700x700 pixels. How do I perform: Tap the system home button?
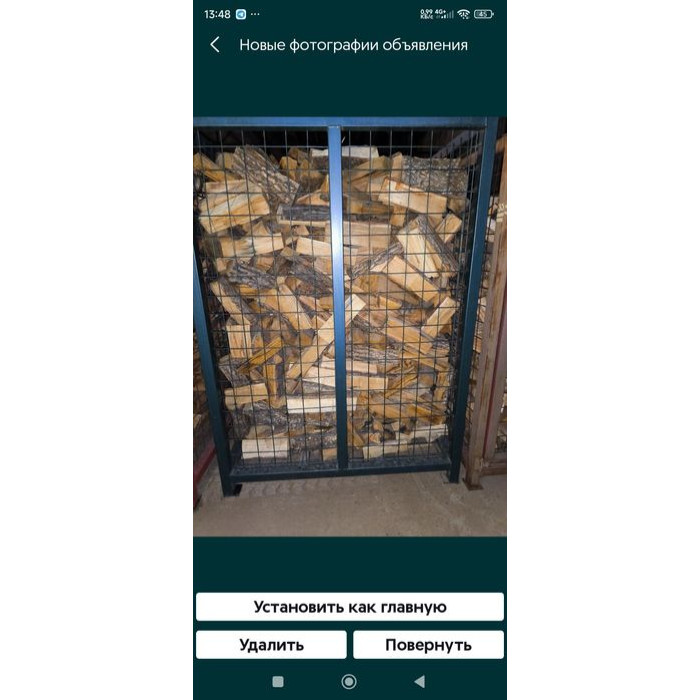(x=349, y=681)
